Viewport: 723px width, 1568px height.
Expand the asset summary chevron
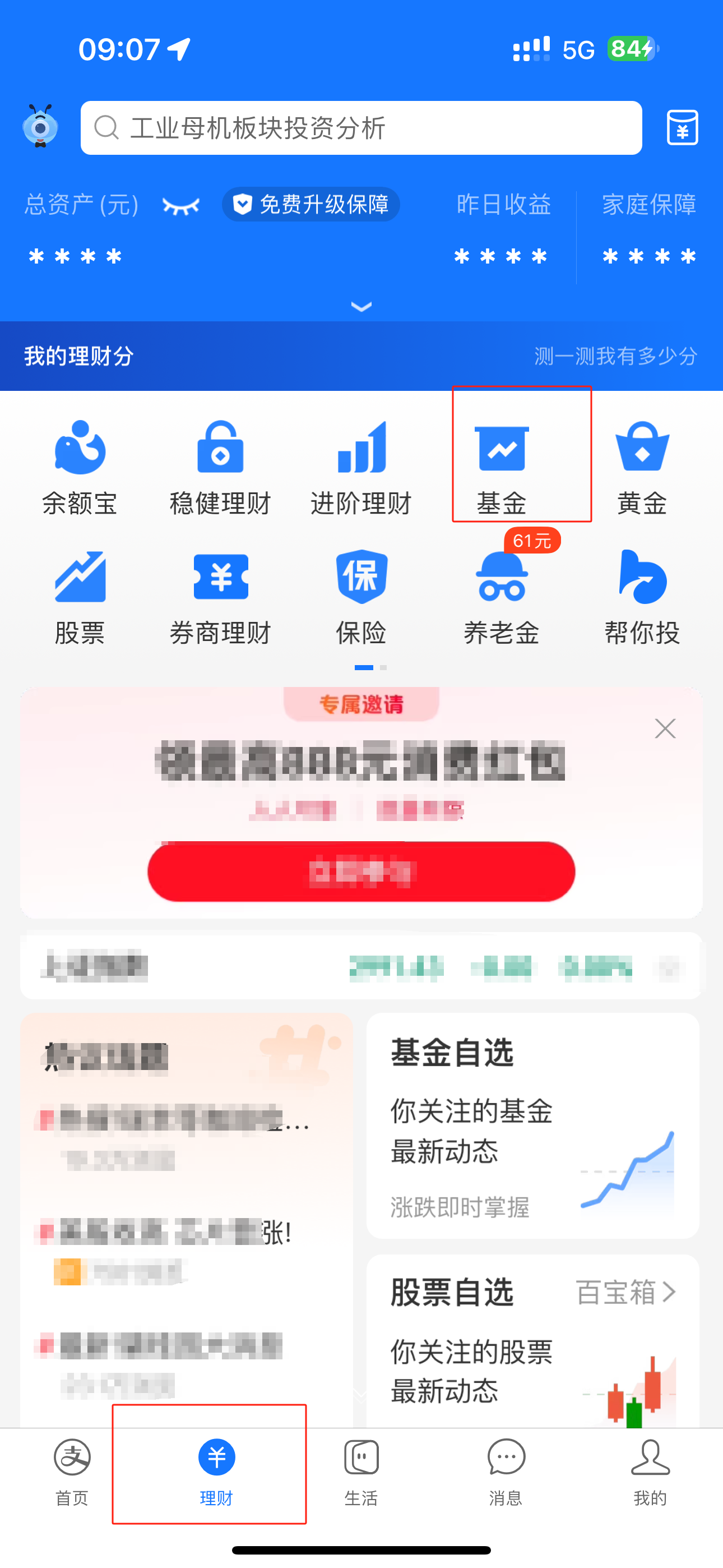[x=361, y=306]
